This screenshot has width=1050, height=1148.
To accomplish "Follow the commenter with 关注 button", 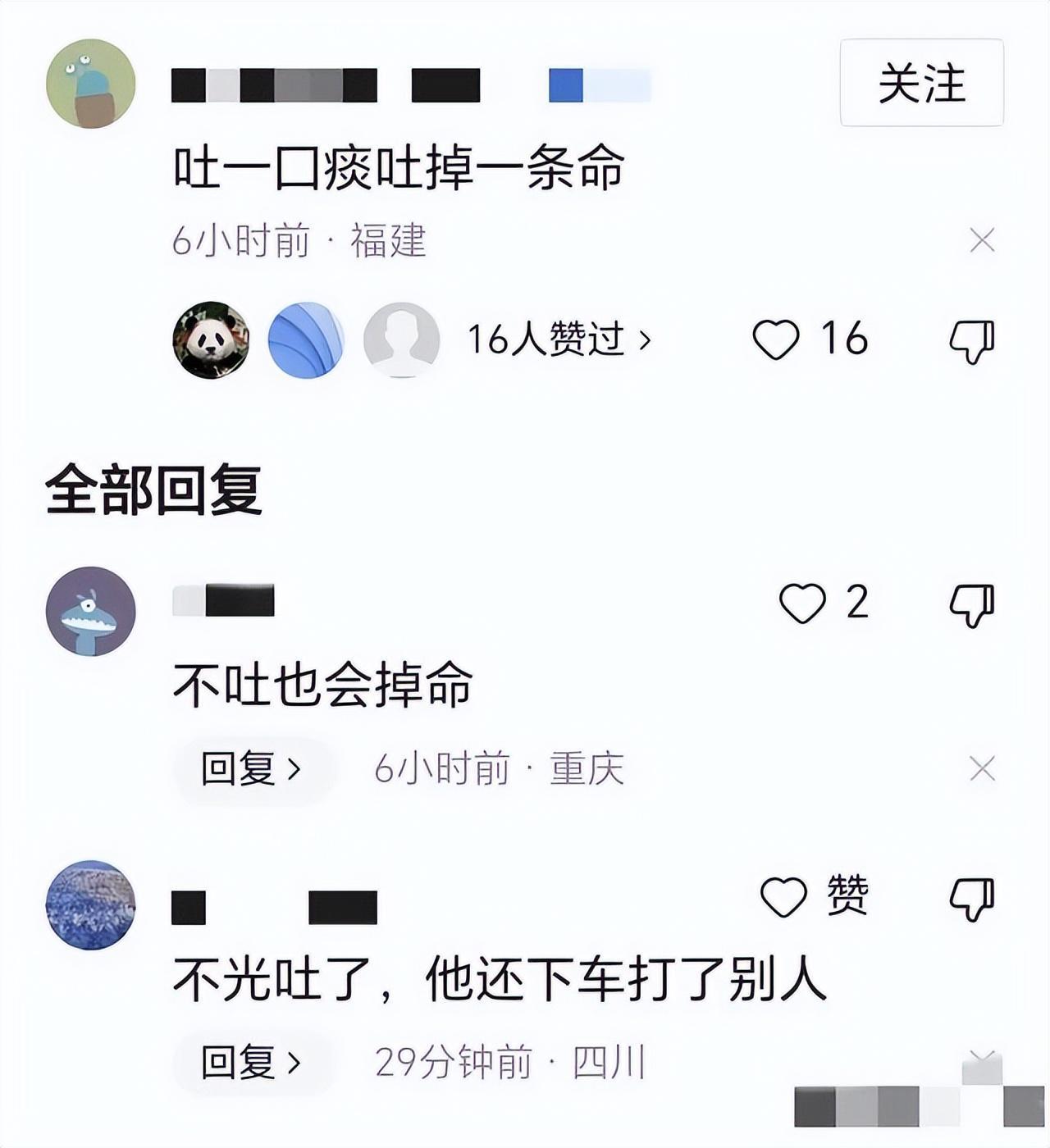I will (x=921, y=83).
